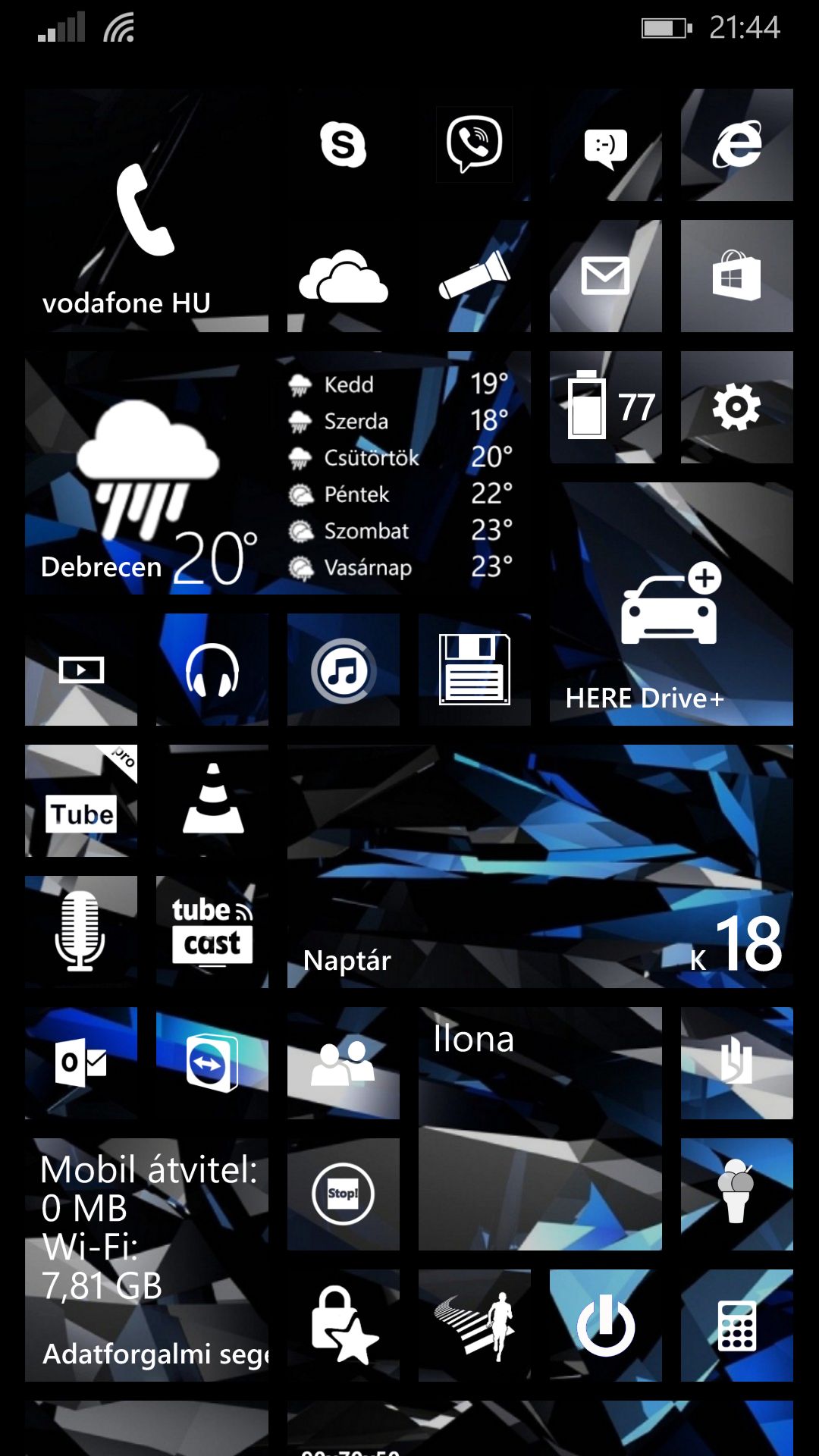
Task: Open the headphones music tile
Action: coord(212,670)
